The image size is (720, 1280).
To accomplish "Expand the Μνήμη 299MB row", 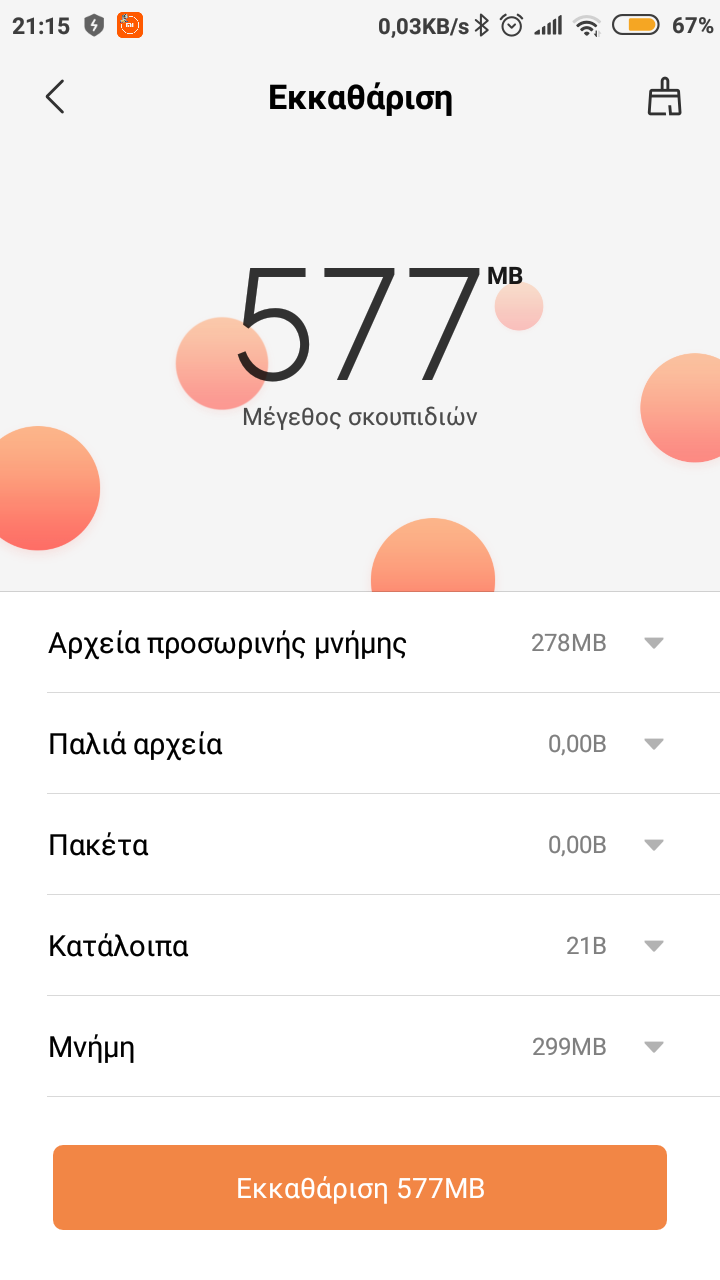I will (654, 1047).
